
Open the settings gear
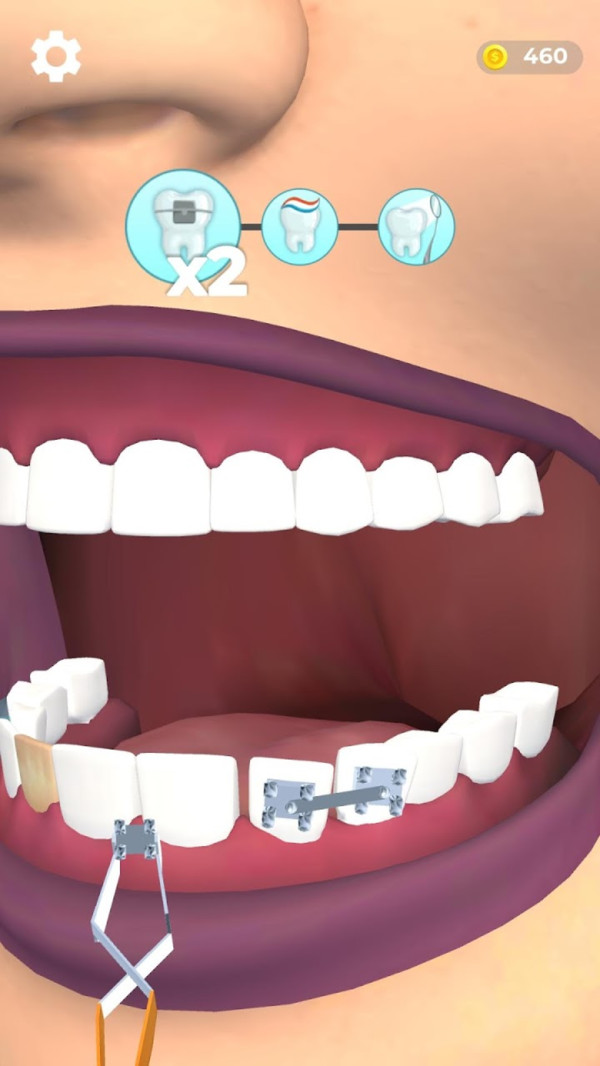click(56, 57)
